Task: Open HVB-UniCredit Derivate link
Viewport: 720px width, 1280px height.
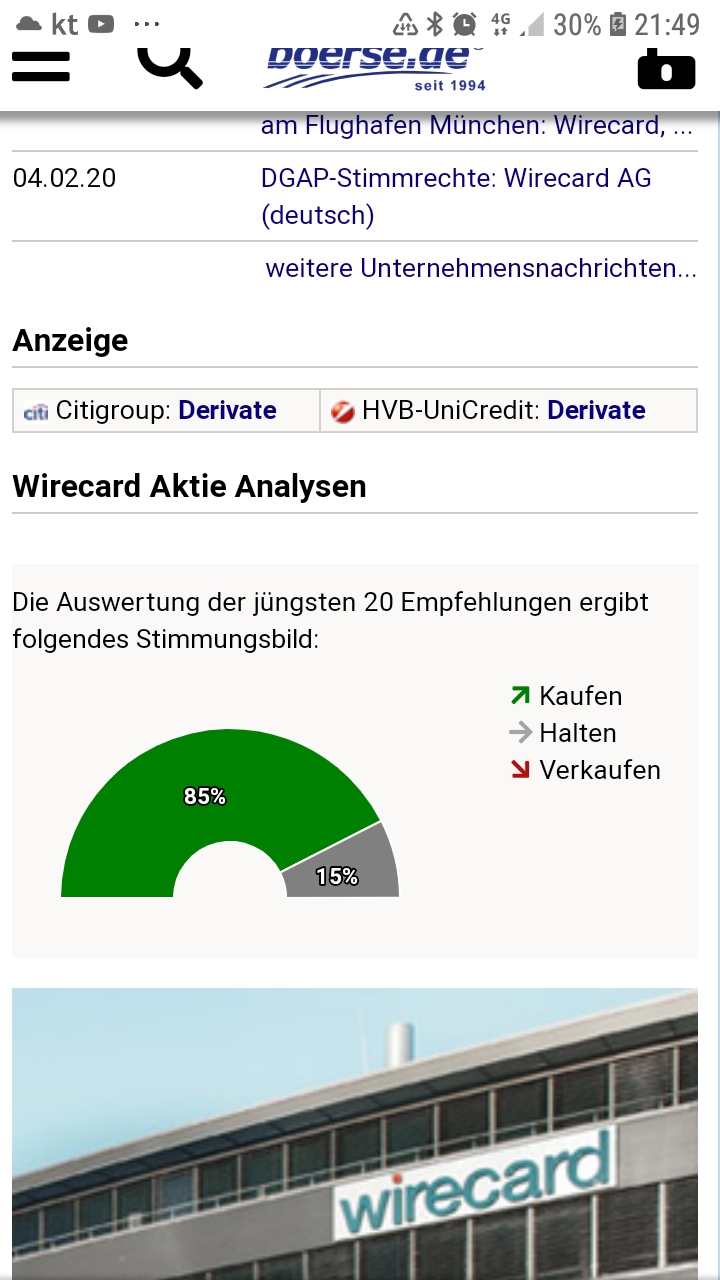Action: click(x=595, y=411)
